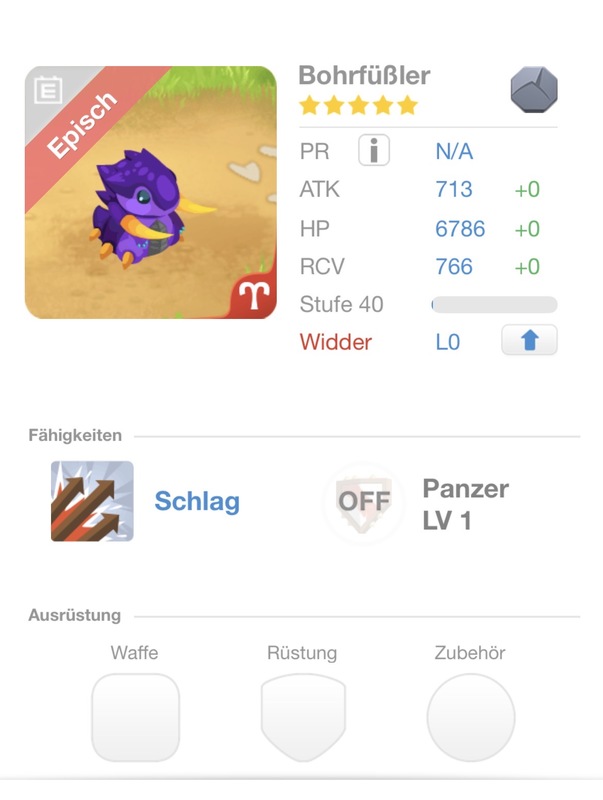Screen dimensions: 603x800
Task: Upgrade the Widder level with arrow button
Action: tap(529, 341)
